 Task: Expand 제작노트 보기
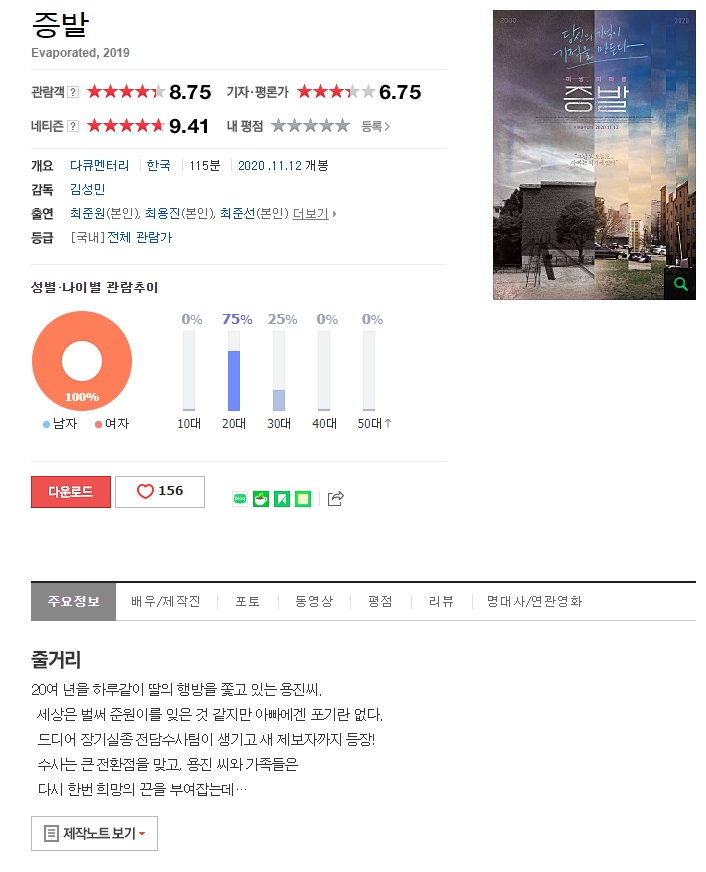[95, 834]
